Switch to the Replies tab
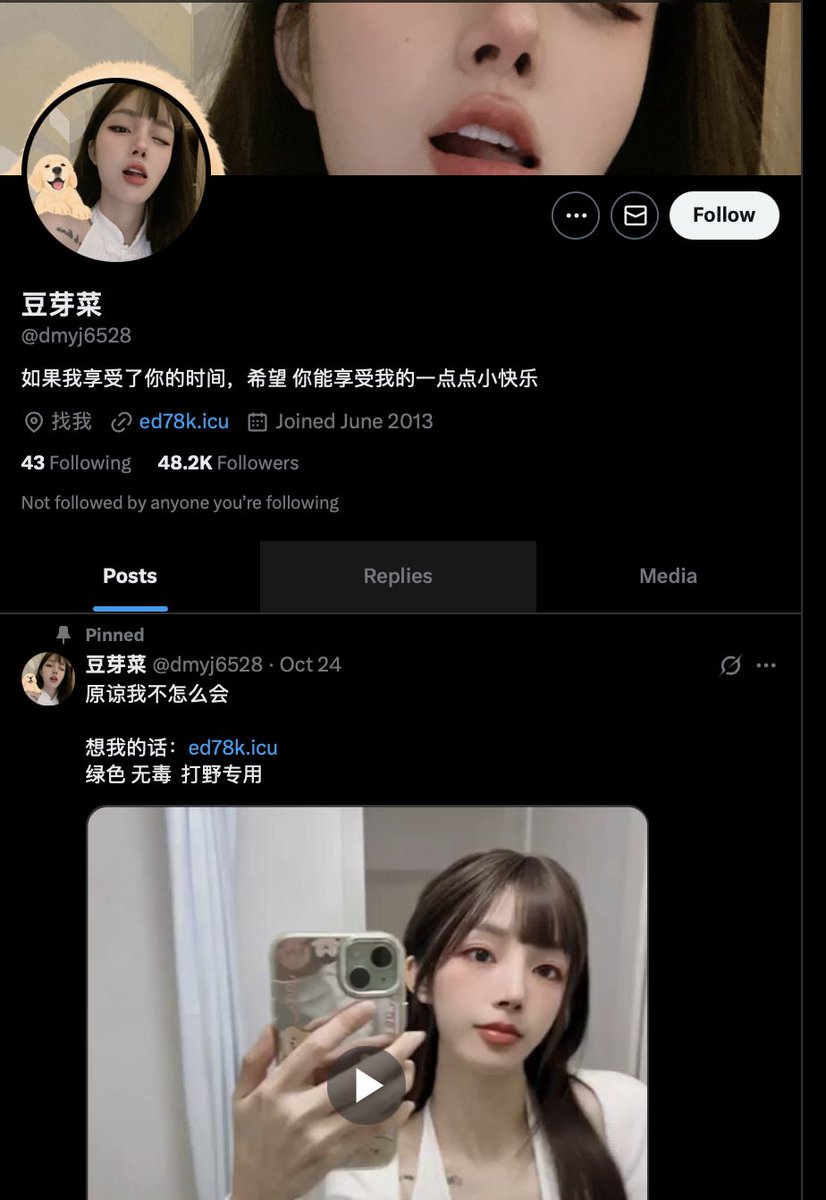Image resolution: width=826 pixels, height=1200 pixels. [398, 576]
